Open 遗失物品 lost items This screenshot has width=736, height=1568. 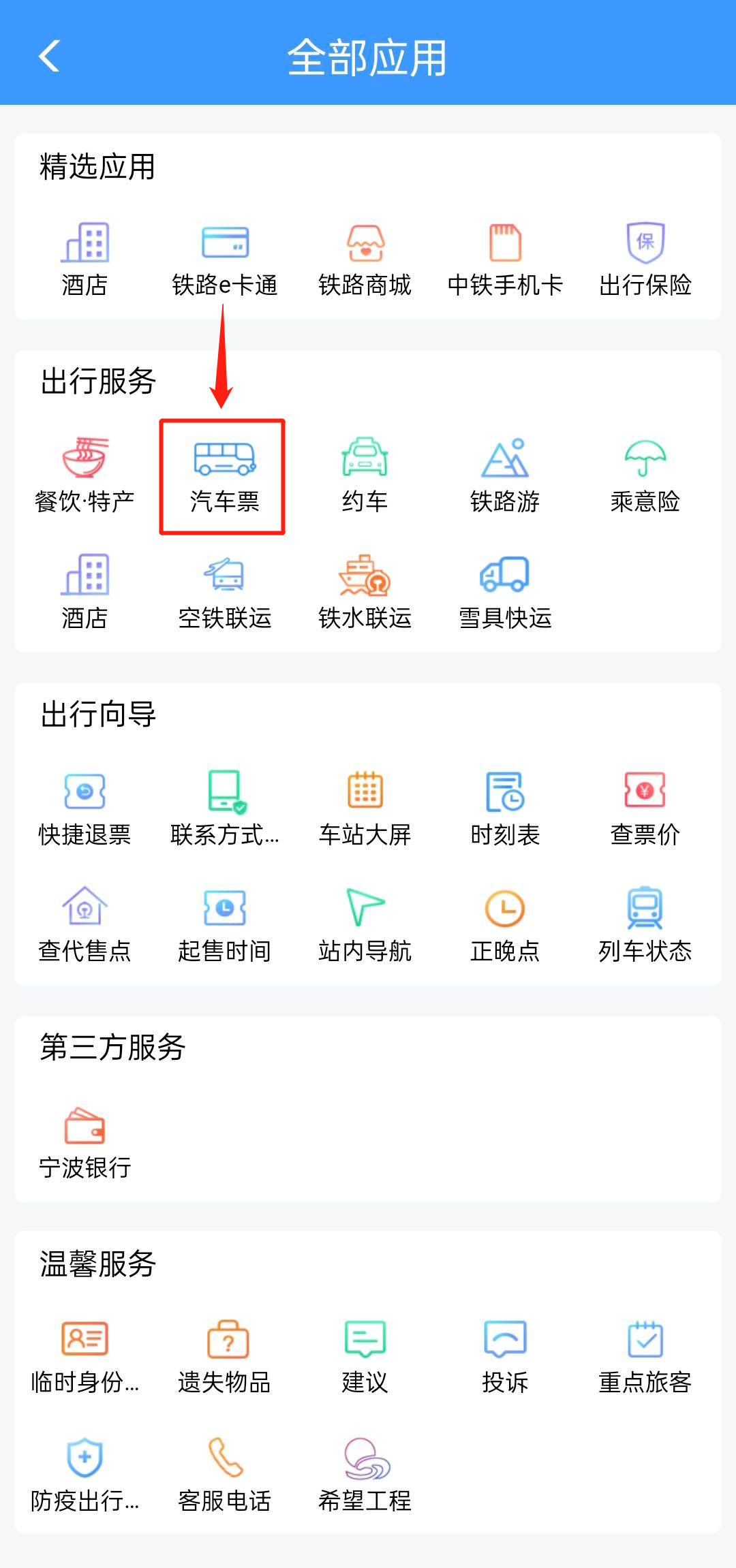(x=225, y=1357)
